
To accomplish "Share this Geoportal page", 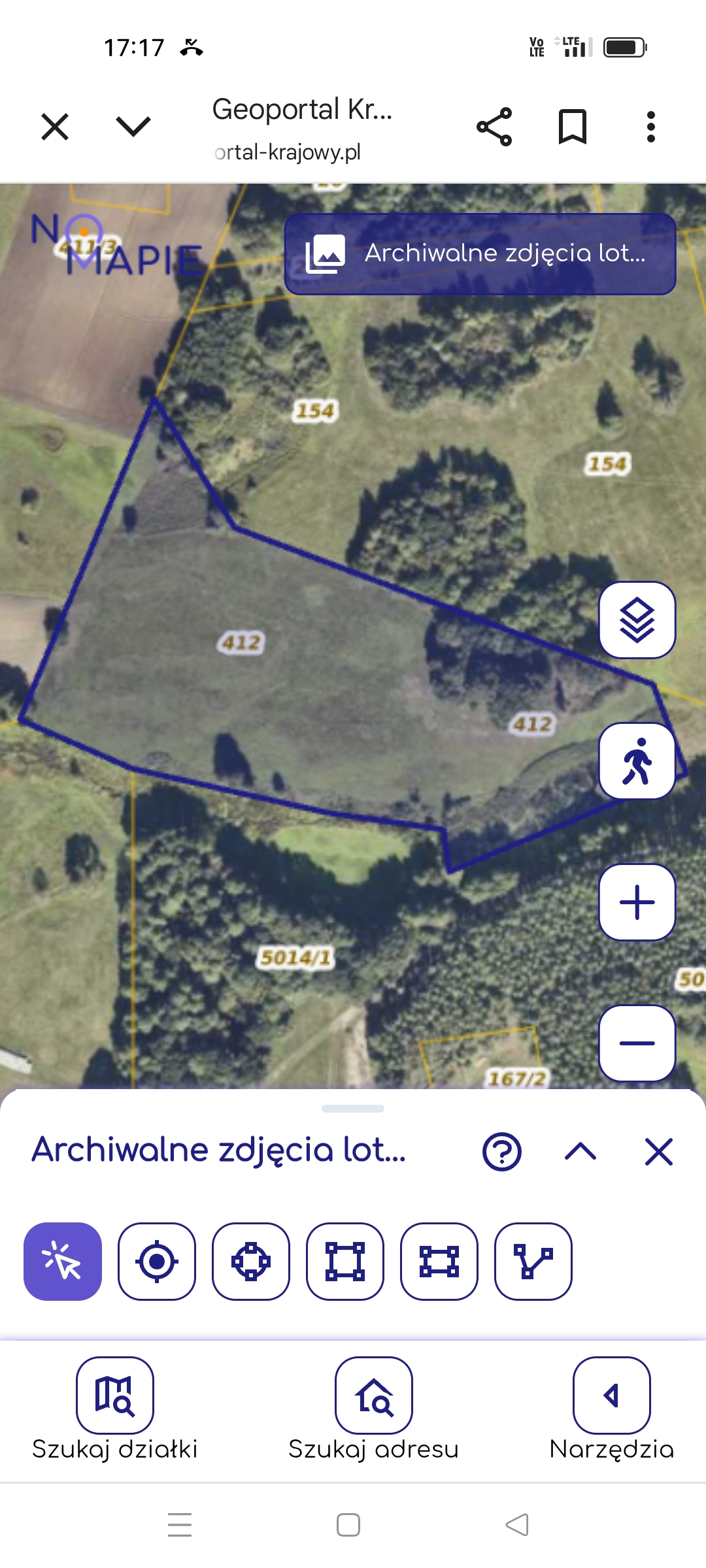I will coord(494,127).
